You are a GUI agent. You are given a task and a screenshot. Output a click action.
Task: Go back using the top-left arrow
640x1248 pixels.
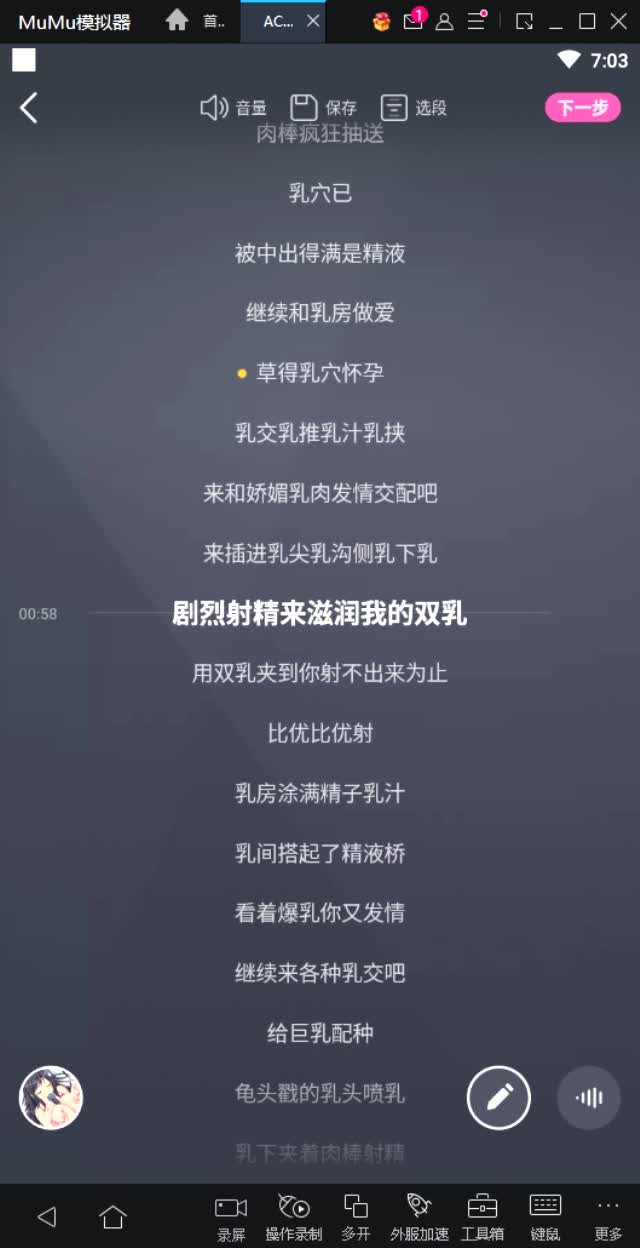click(29, 108)
